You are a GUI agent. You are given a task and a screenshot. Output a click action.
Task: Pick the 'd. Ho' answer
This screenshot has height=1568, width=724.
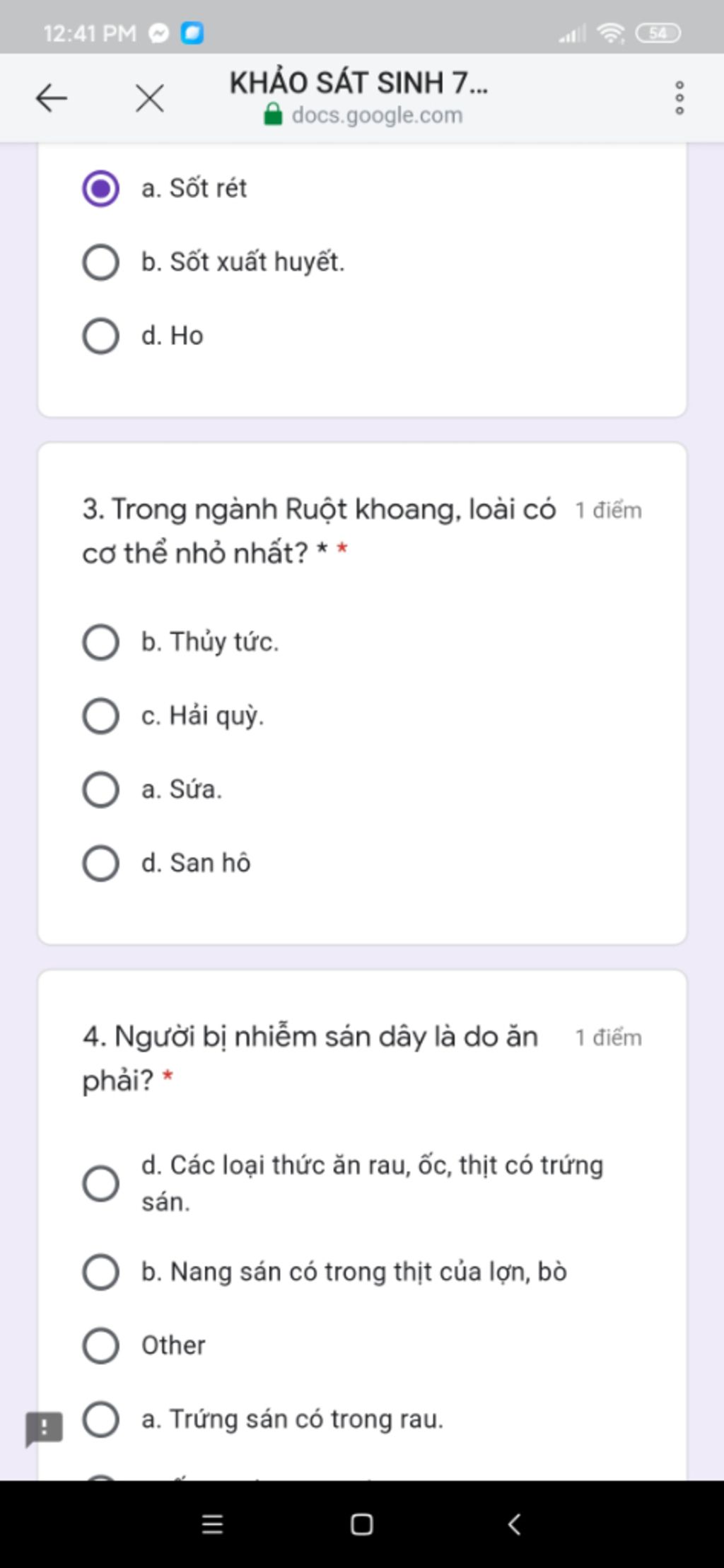pos(100,336)
